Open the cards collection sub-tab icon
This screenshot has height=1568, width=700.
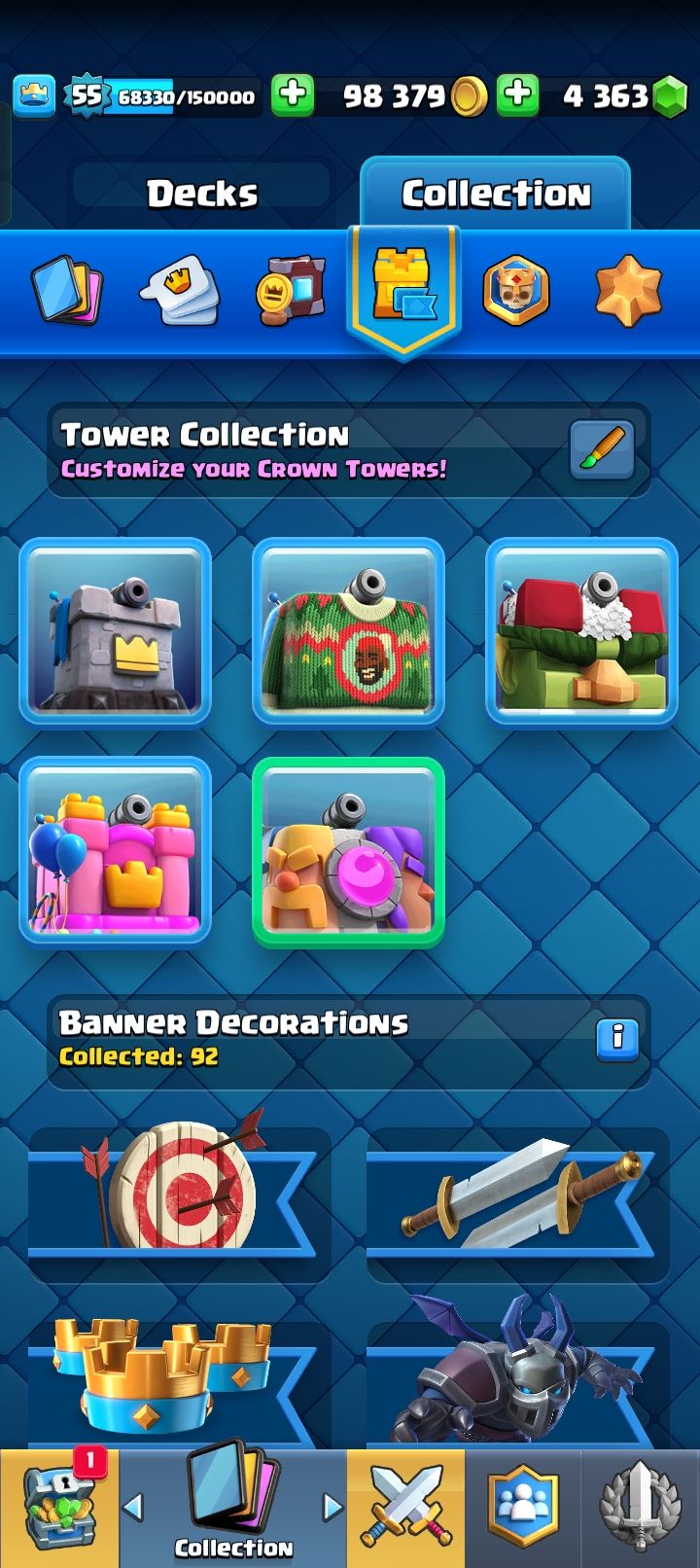(67, 290)
